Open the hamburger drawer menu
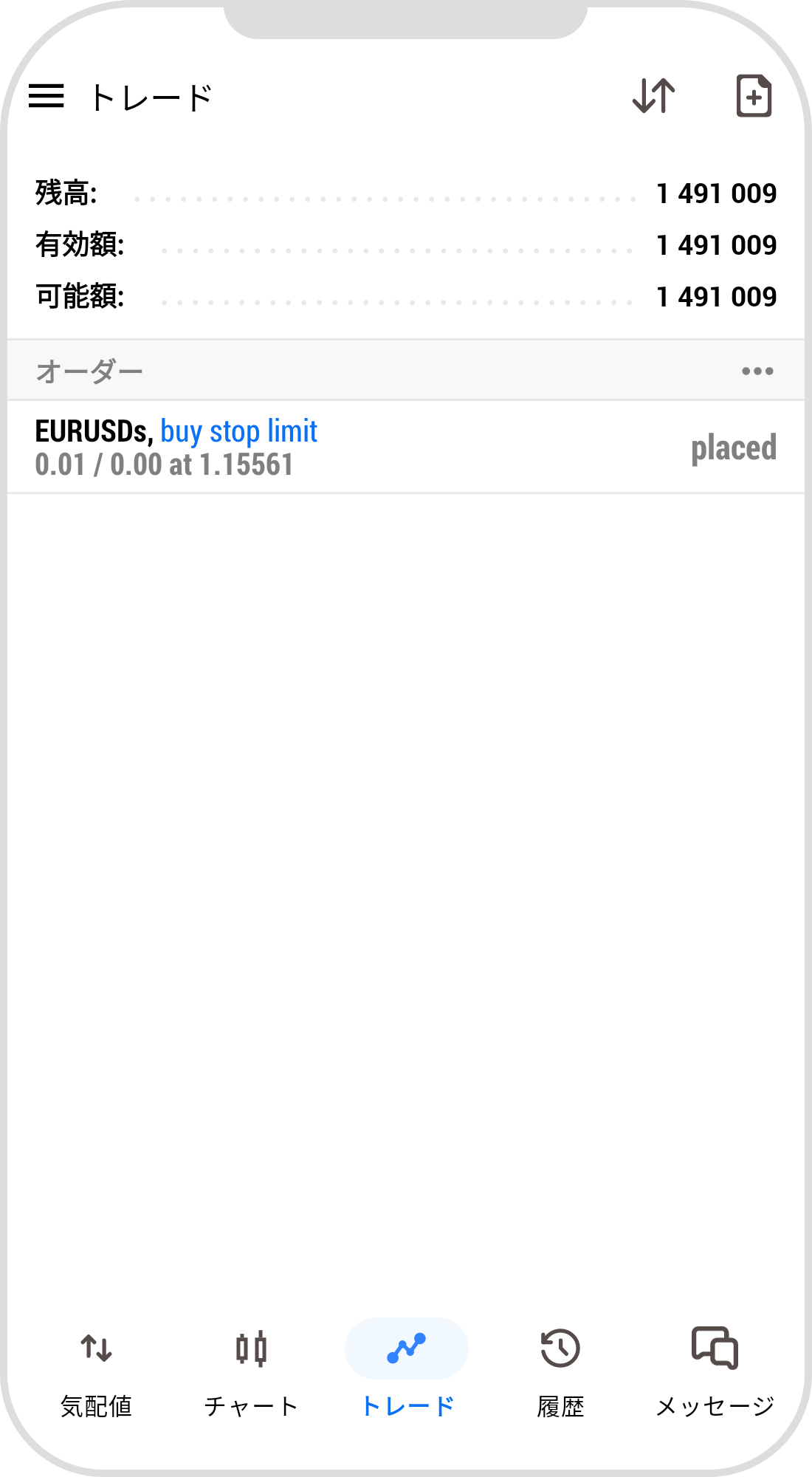 [47, 96]
